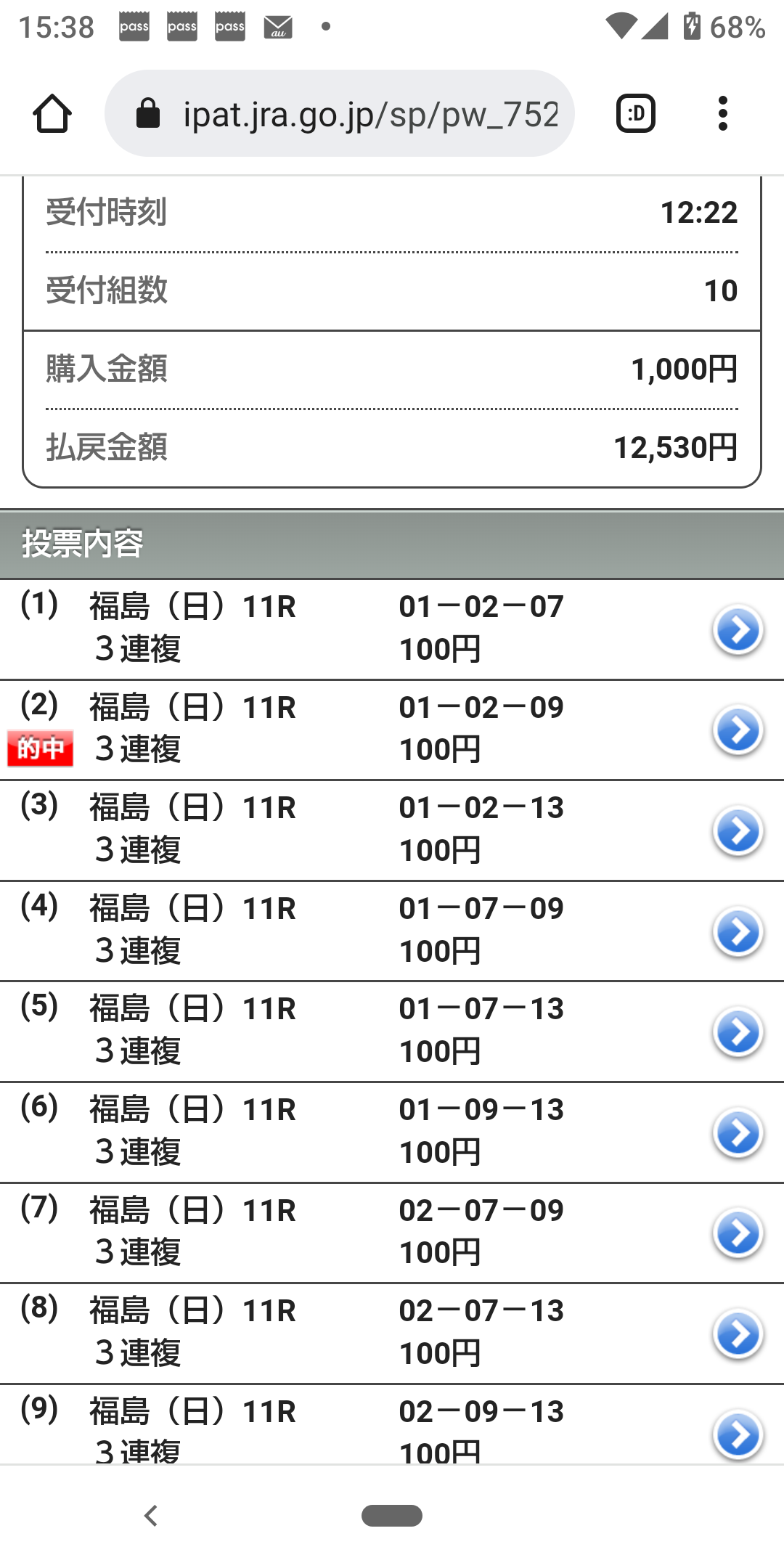The width and height of the screenshot is (784, 1568).
Task: Go back using the system back arrow
Action: tap(151, 1516)
